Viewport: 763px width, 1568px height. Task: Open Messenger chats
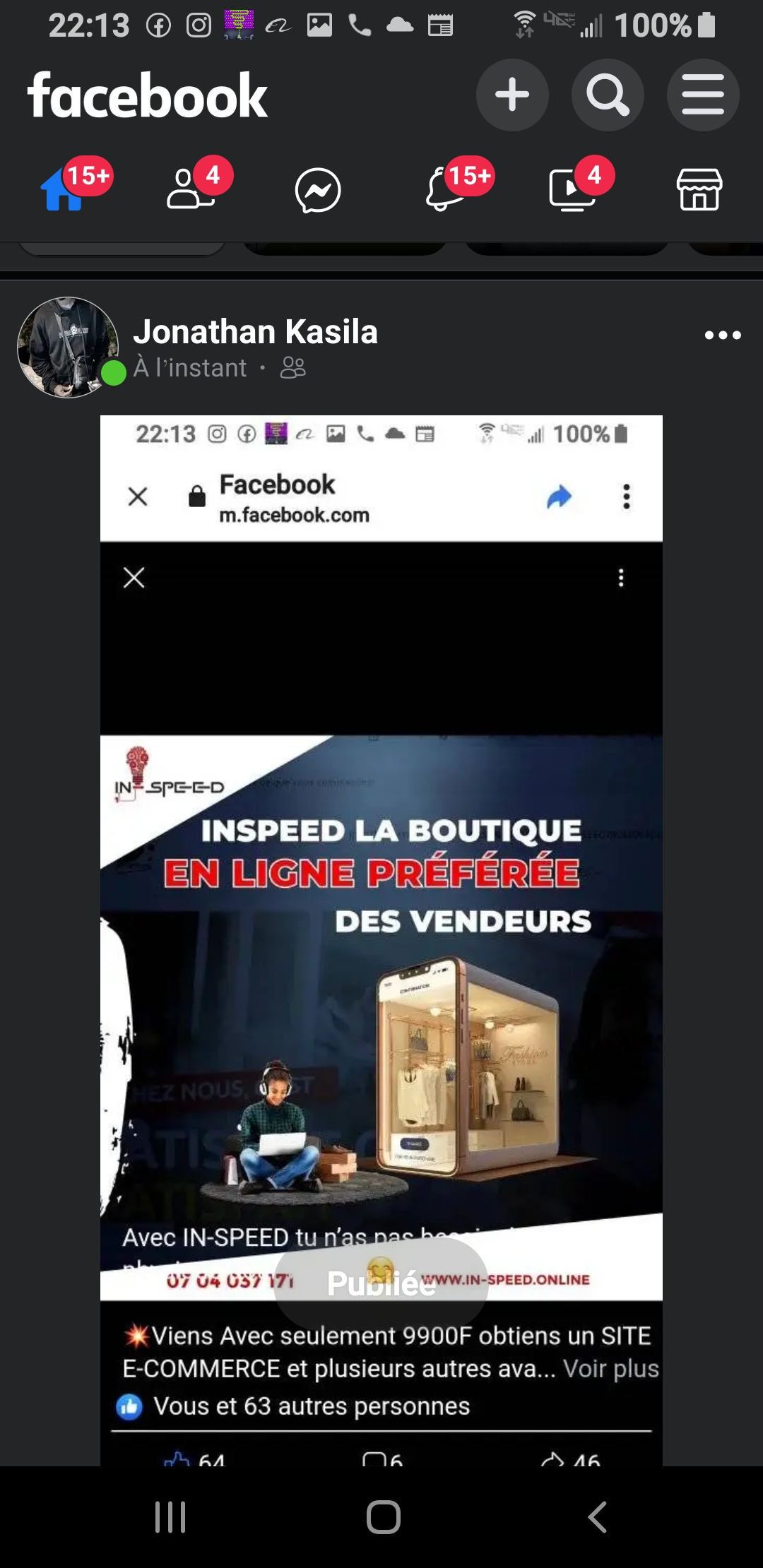point(318,191)
